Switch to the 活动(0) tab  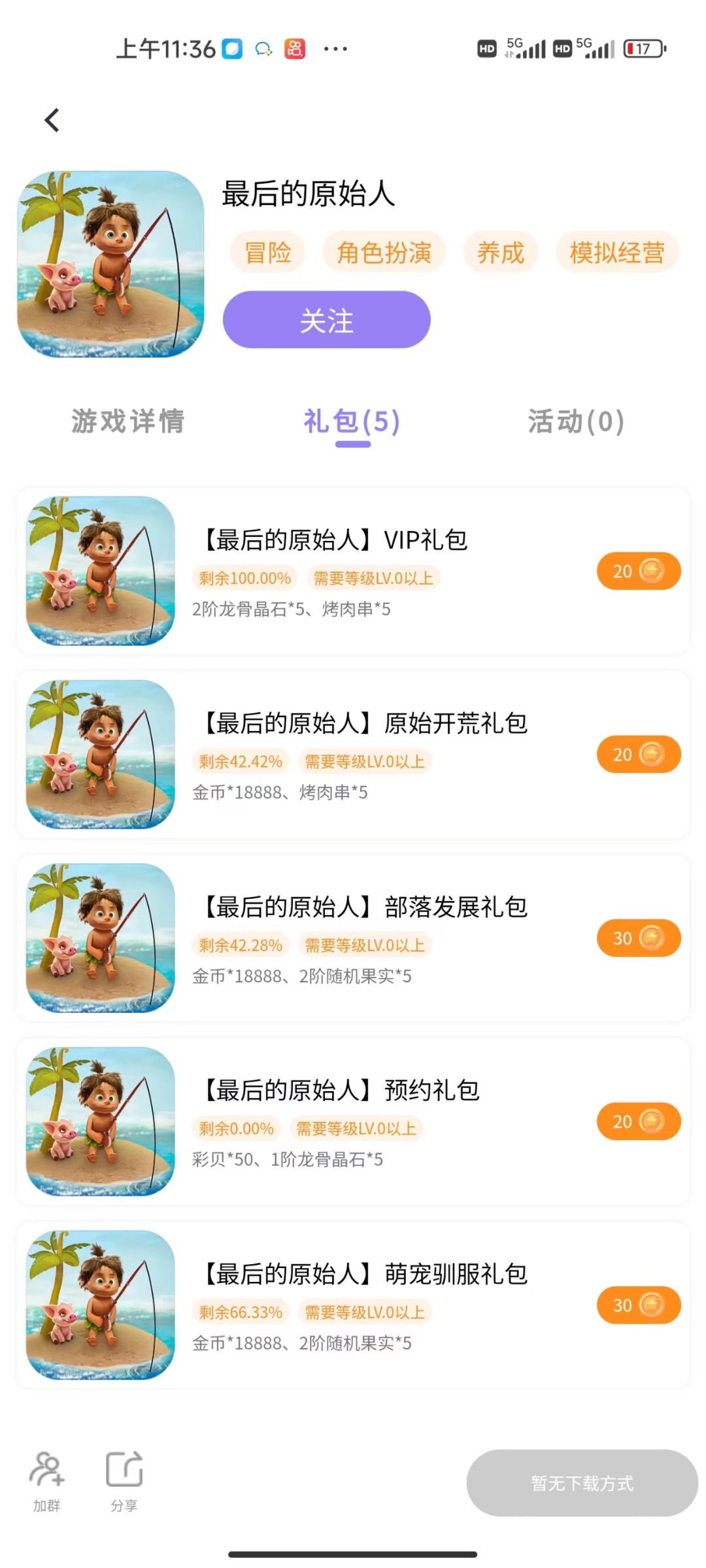point(575,421)
